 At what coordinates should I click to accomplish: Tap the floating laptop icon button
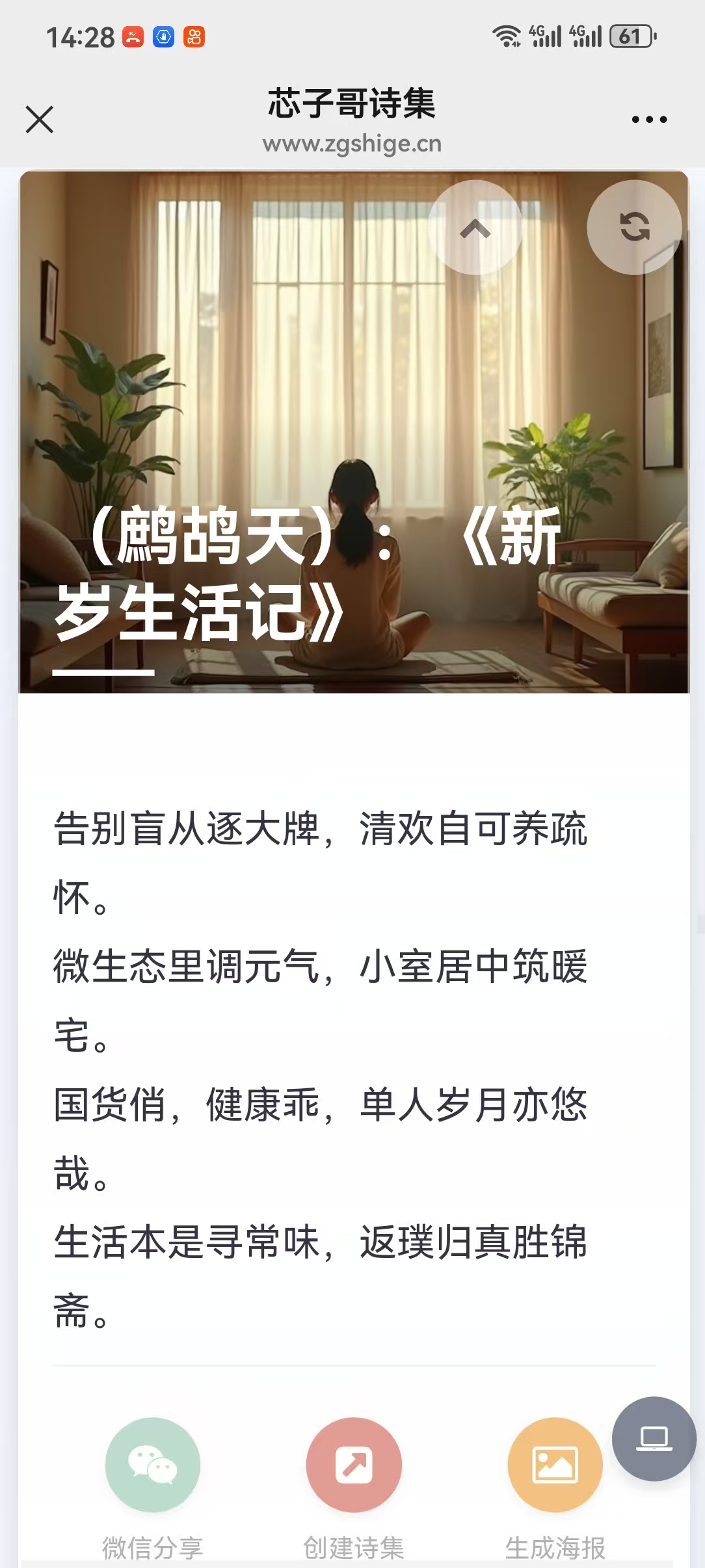[x=654, y=1439]
